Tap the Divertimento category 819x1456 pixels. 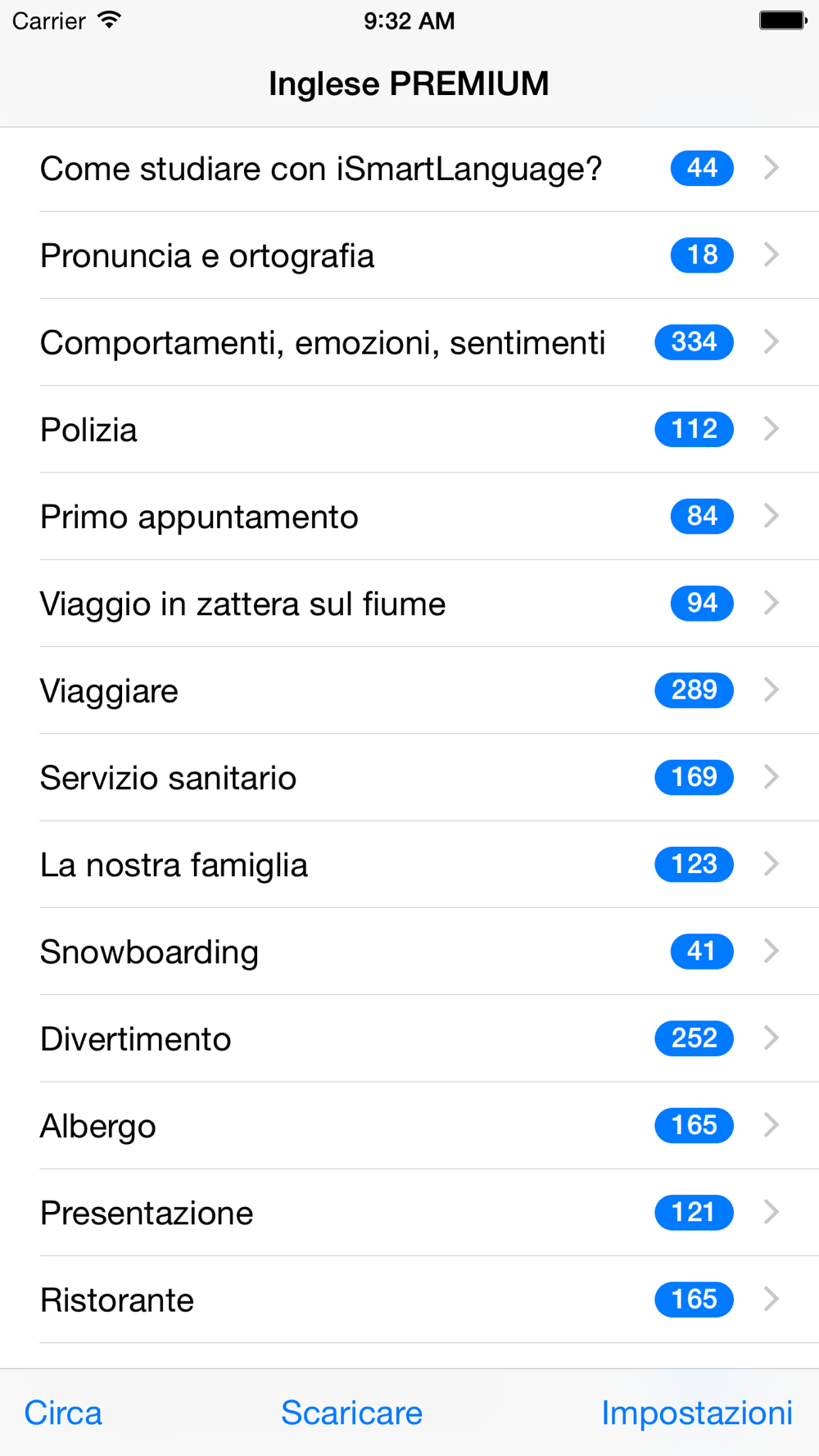coord(409,1038)
